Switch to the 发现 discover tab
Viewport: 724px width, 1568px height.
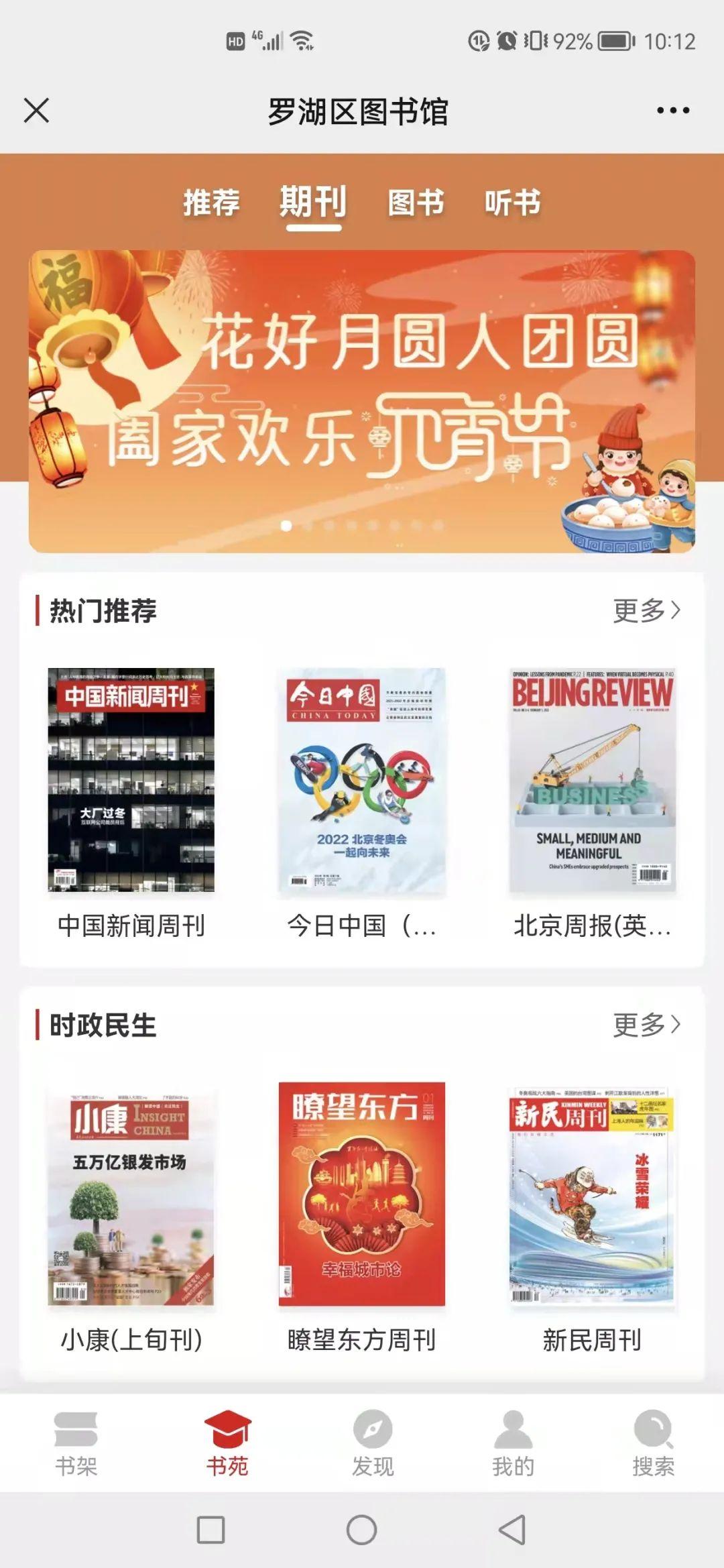click(x=373, y=1443)
